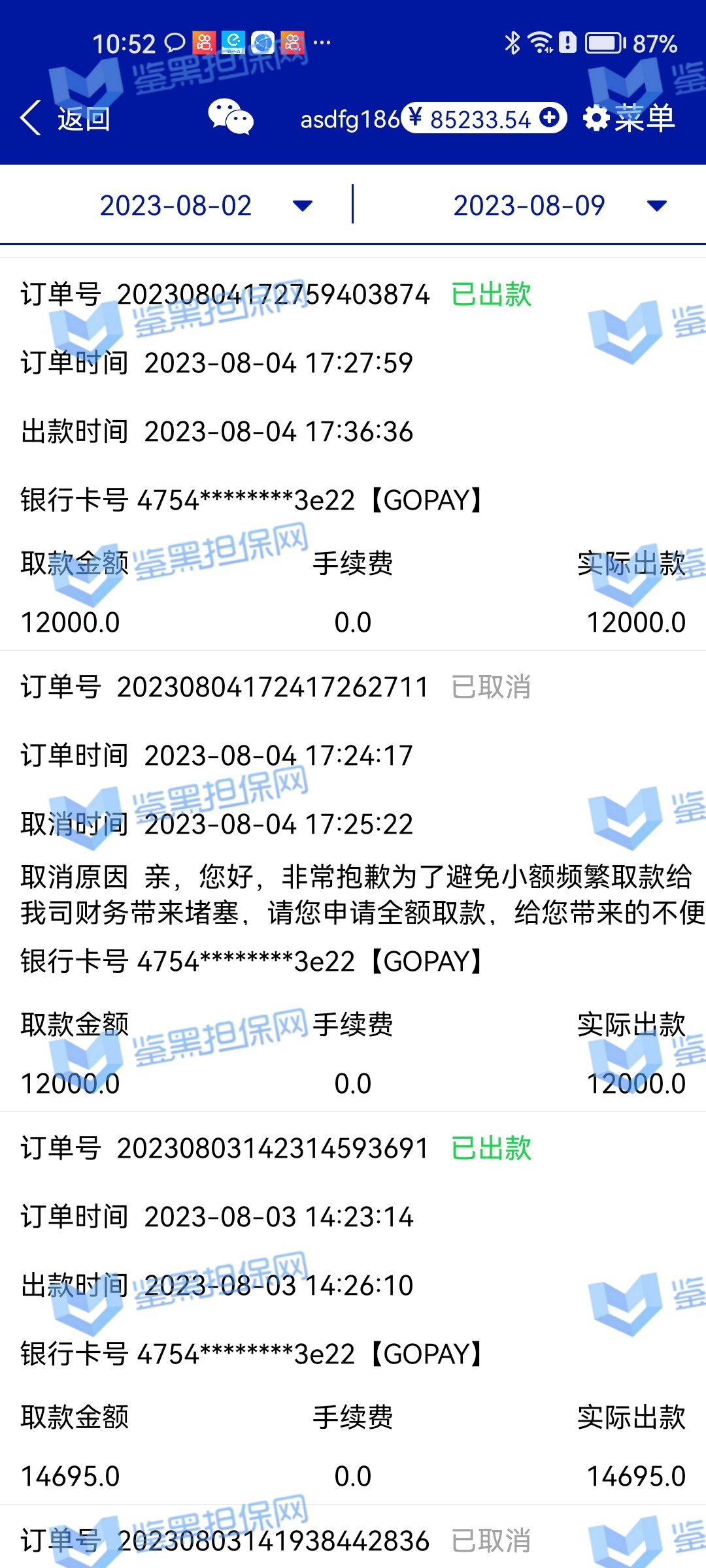This screenshot has height=1568, width=706.
Task: Open the WeChat chat icon
Action: coord(230,118)
